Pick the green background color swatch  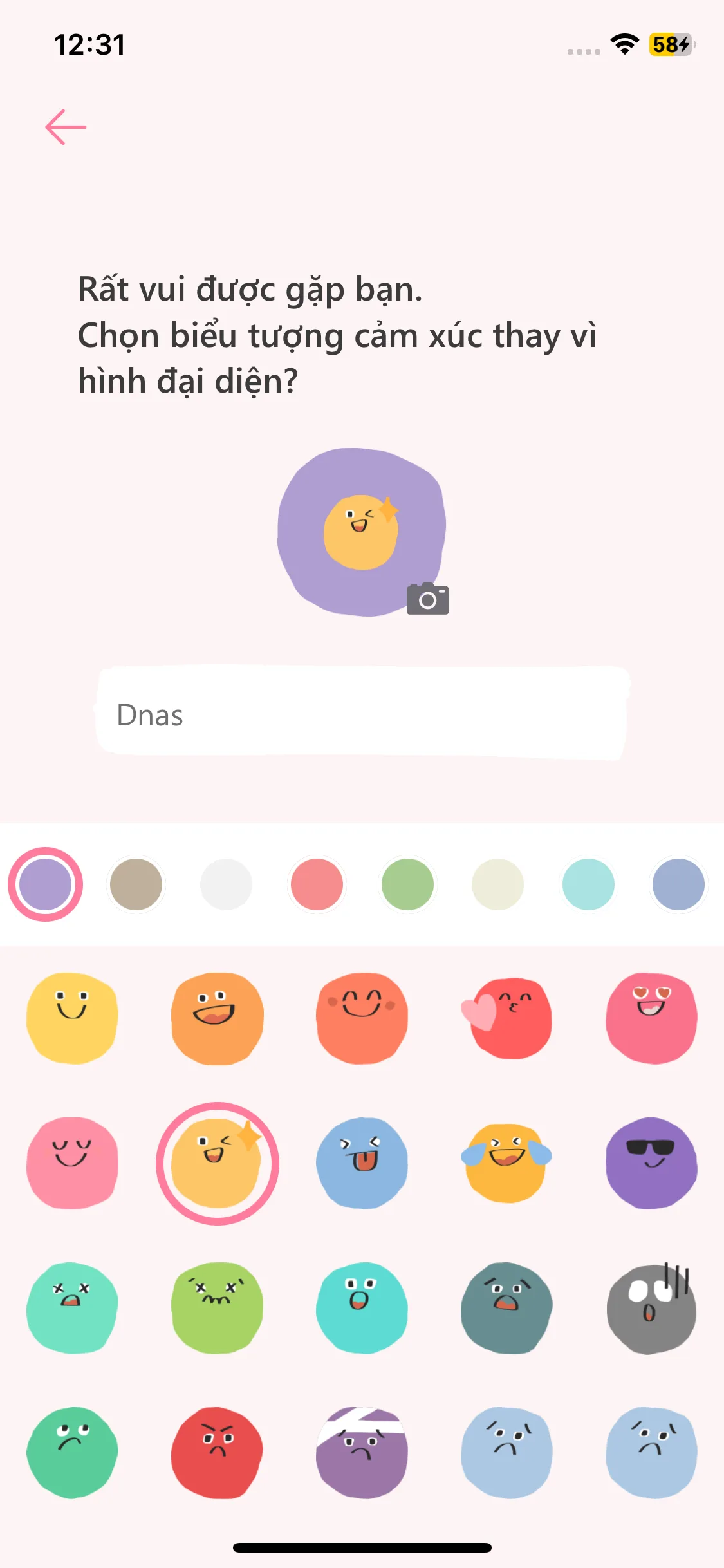(x=407, y=884)
